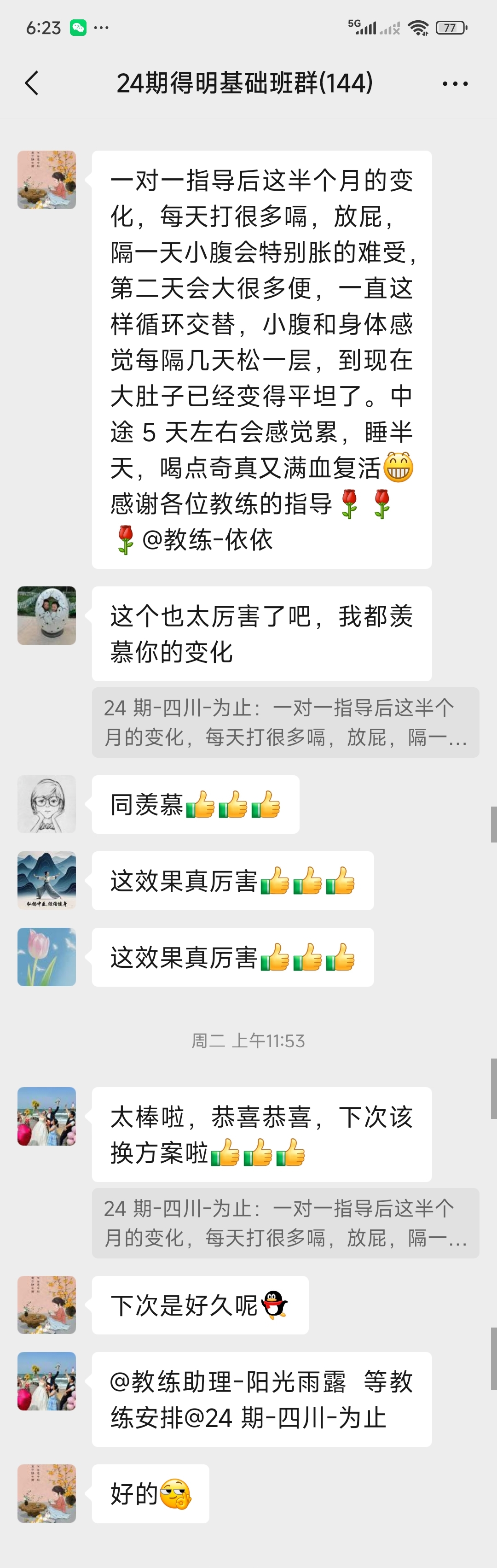The width and height of the screenshot is (497, 1568).
Task: Open the mountain-painting avatar beside 这效果真厉害
Action: click(x=47, y=880)
